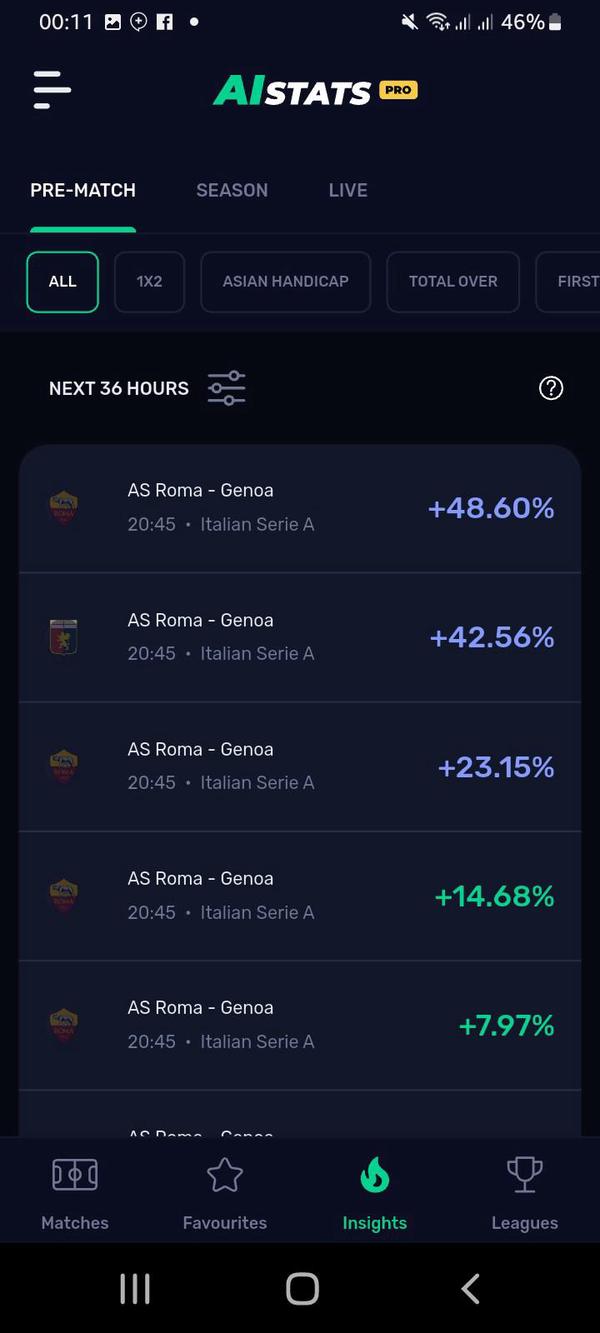Switch to the Leagues tab
Screen dimensions: 600x1333
pyautogui.click(x=525, y=1192)
